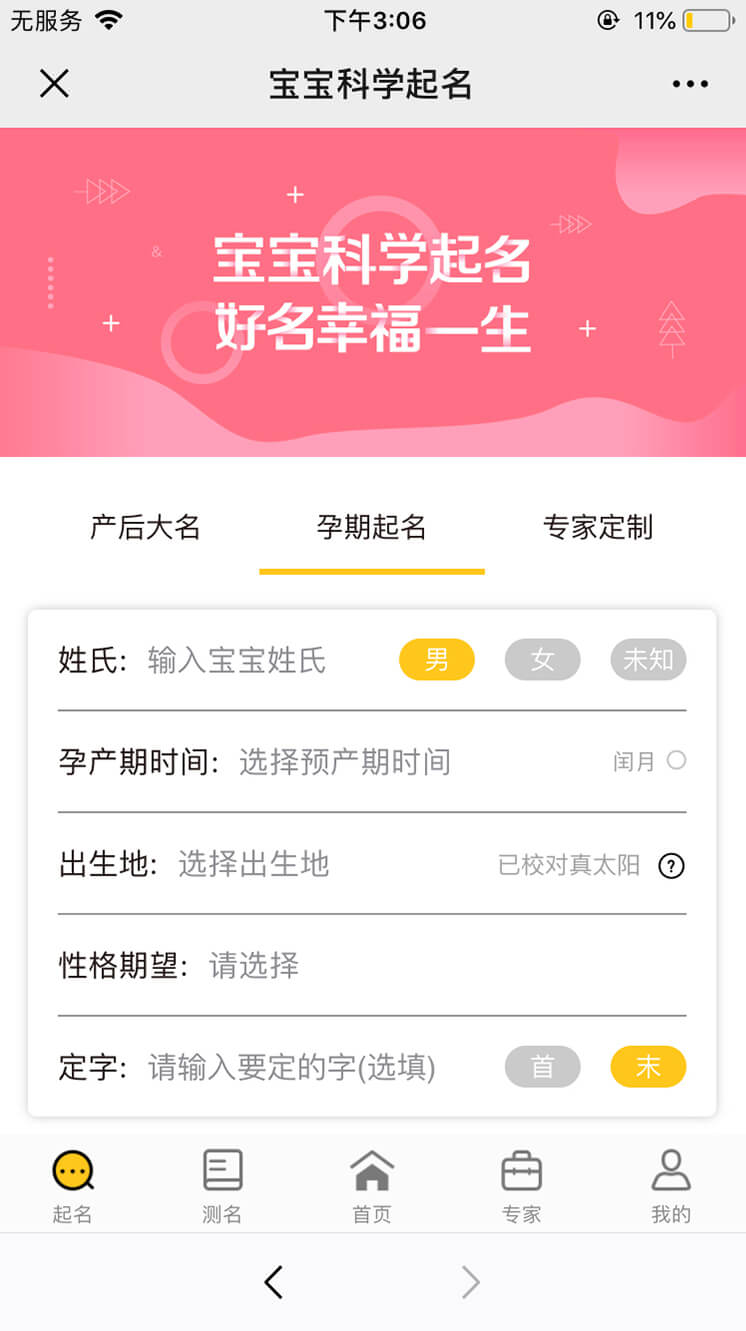Tap the 输入宝宝姓氏 surname field

coord(237,660)
